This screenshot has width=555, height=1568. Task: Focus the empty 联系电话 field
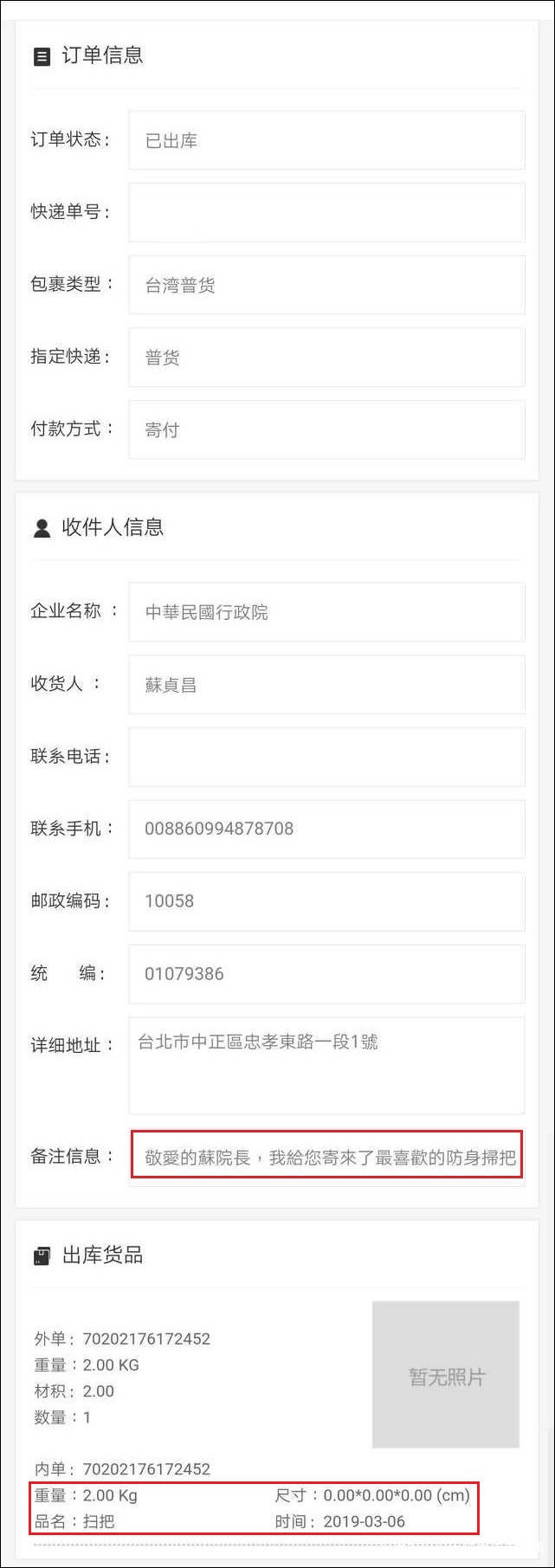(326, 756)
